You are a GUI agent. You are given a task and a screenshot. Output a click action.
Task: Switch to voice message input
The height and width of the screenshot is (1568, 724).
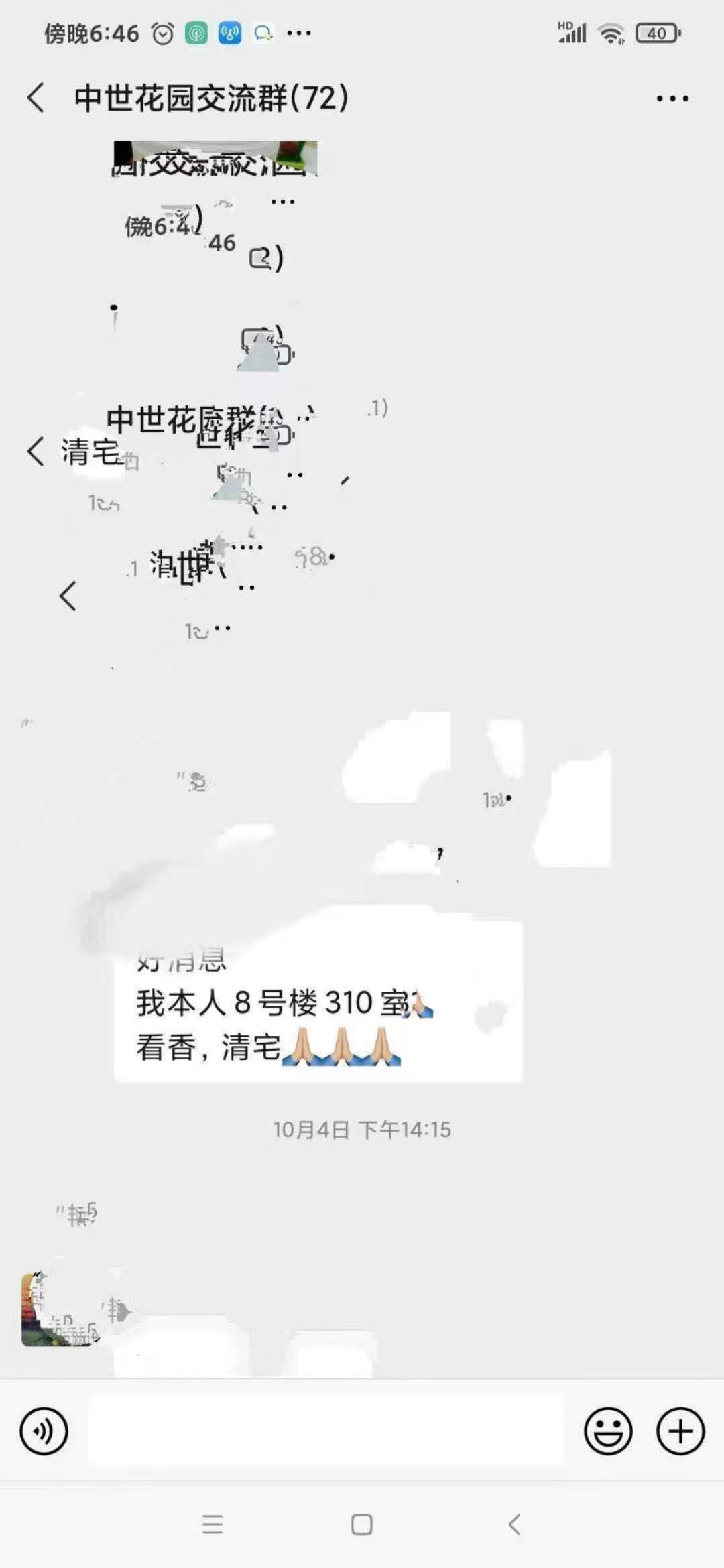click(44, 1431)
